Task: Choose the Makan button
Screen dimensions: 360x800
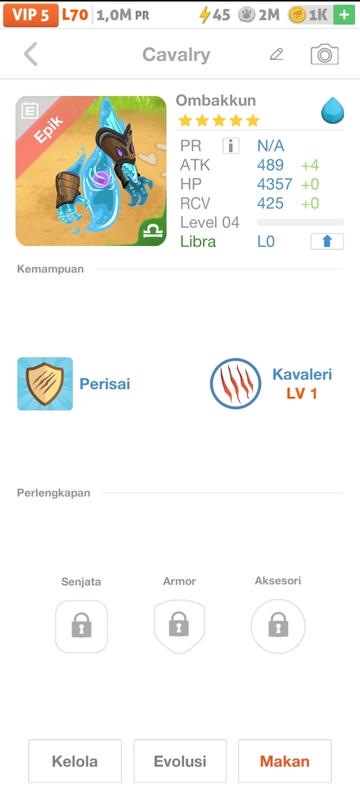Action: pos(285,761)
